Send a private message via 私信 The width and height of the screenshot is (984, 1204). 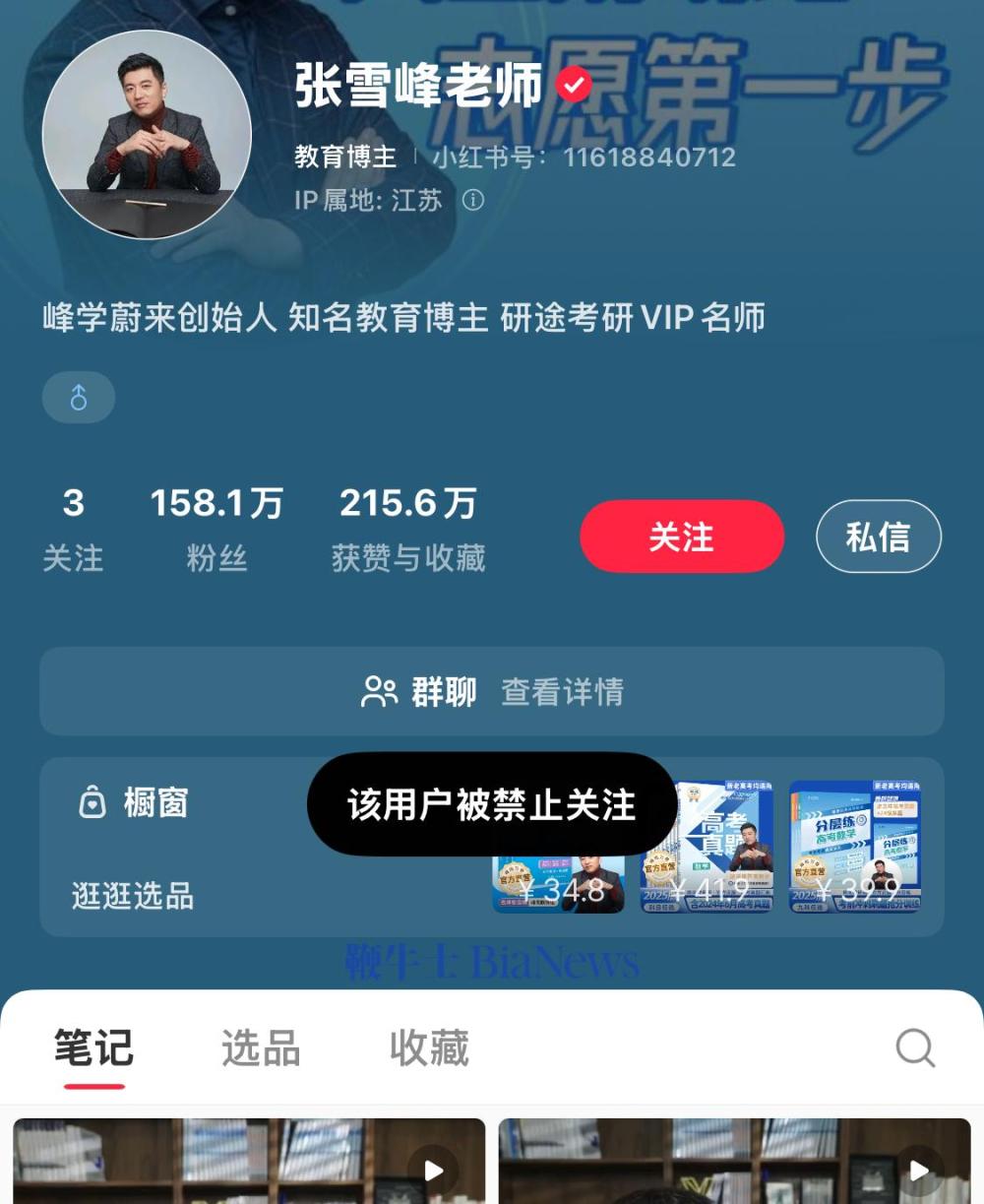tap(878, 537)
